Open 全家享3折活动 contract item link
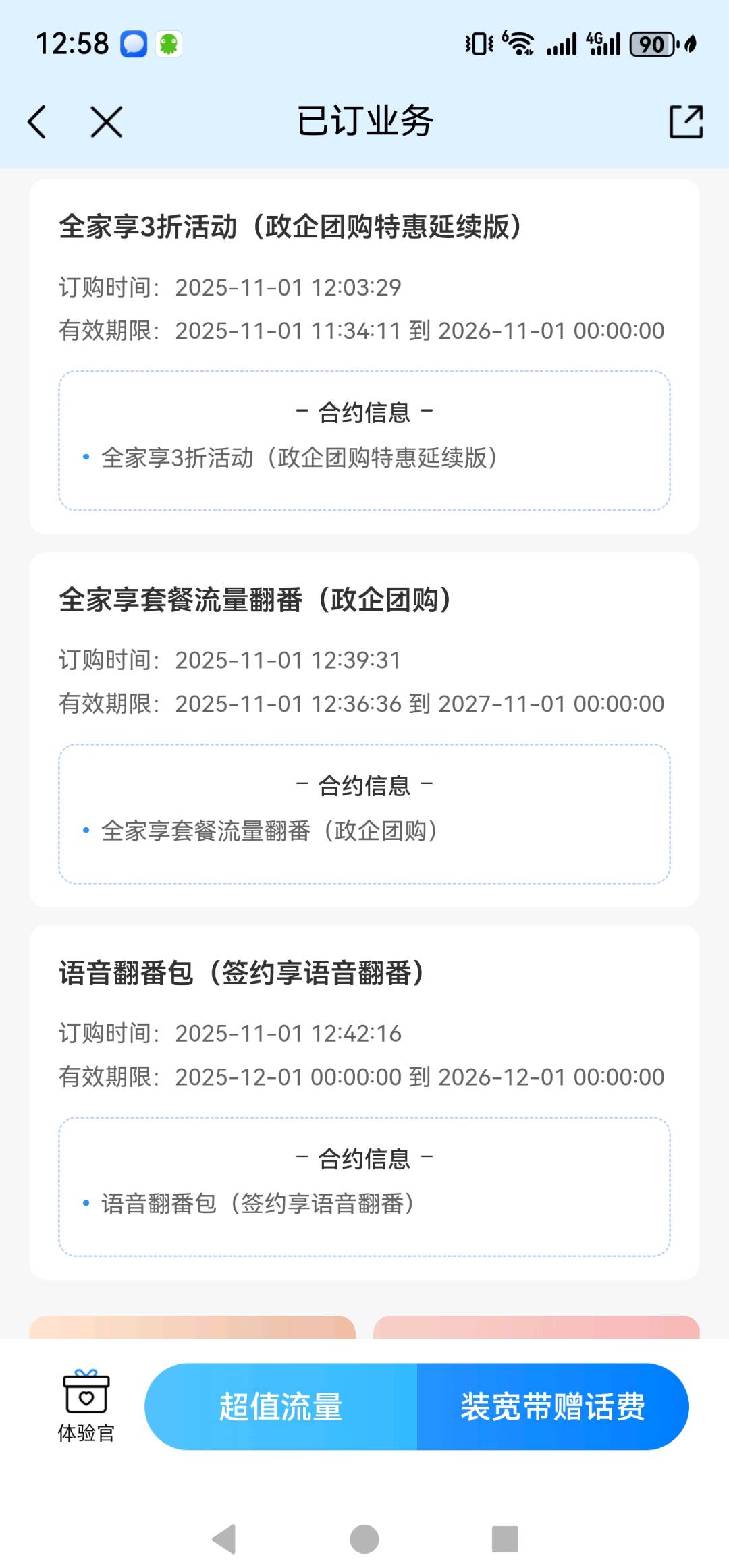This screenshot has height=1568, width=729. pos(300,458)
